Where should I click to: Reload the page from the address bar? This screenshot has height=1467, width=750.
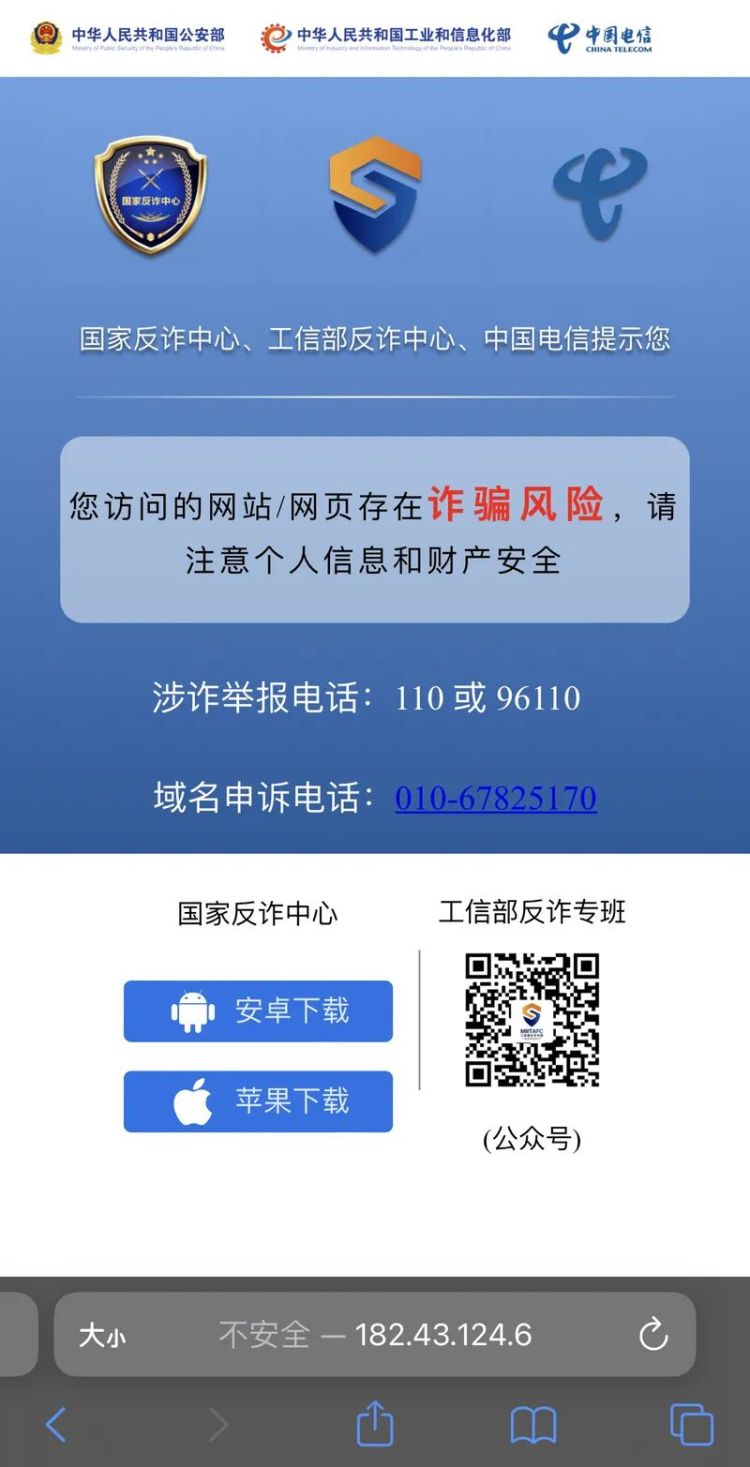click(x=653, y=1334)
